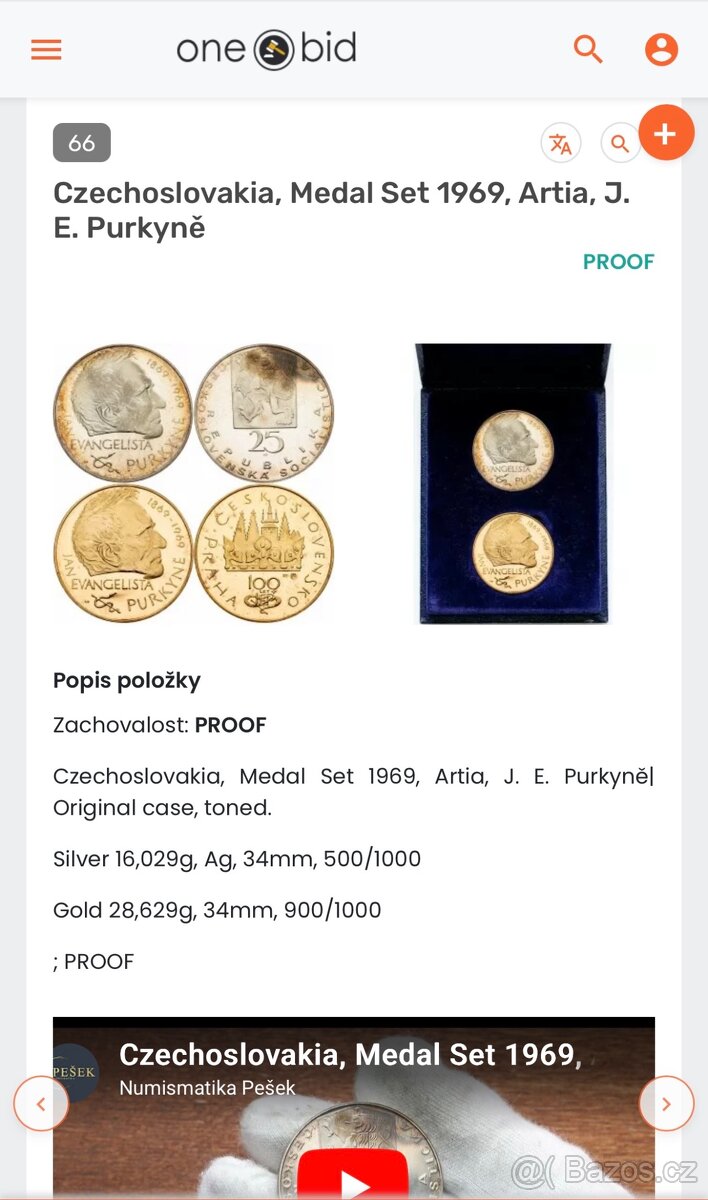
Task: Open the hamburger menu
Action: point(46,49)
